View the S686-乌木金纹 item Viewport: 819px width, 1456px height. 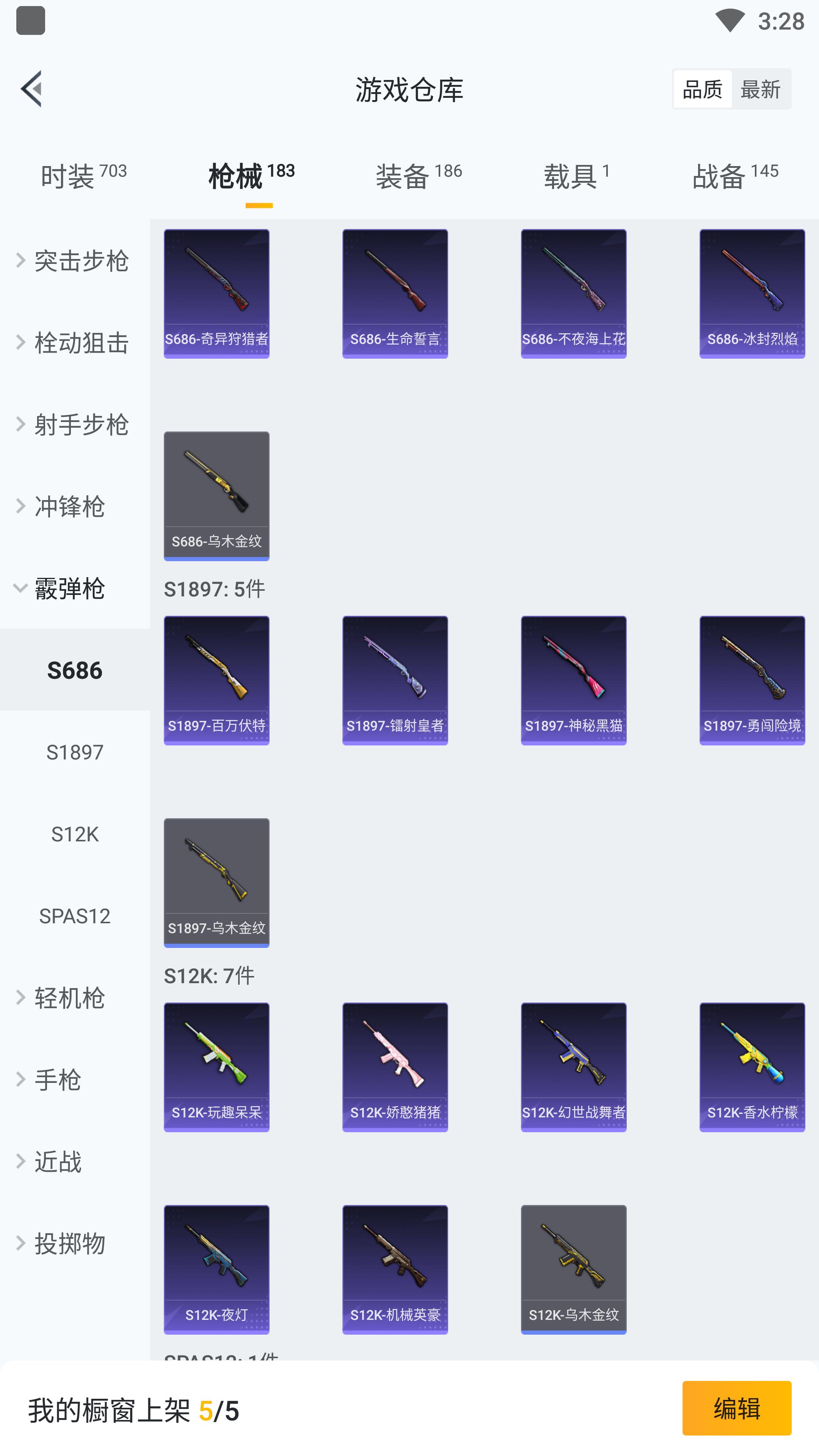click(217, 496)
